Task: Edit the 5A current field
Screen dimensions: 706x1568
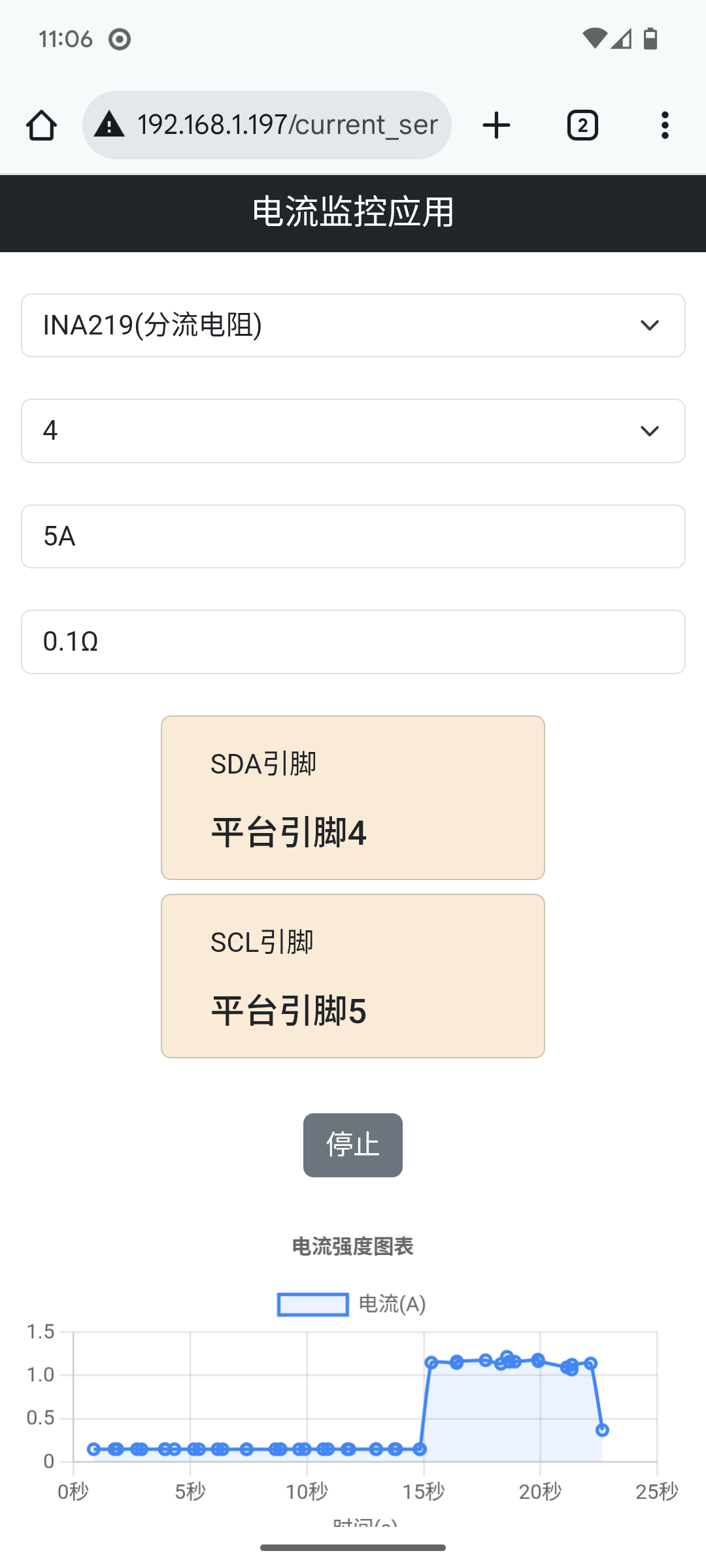Action: 353,536
